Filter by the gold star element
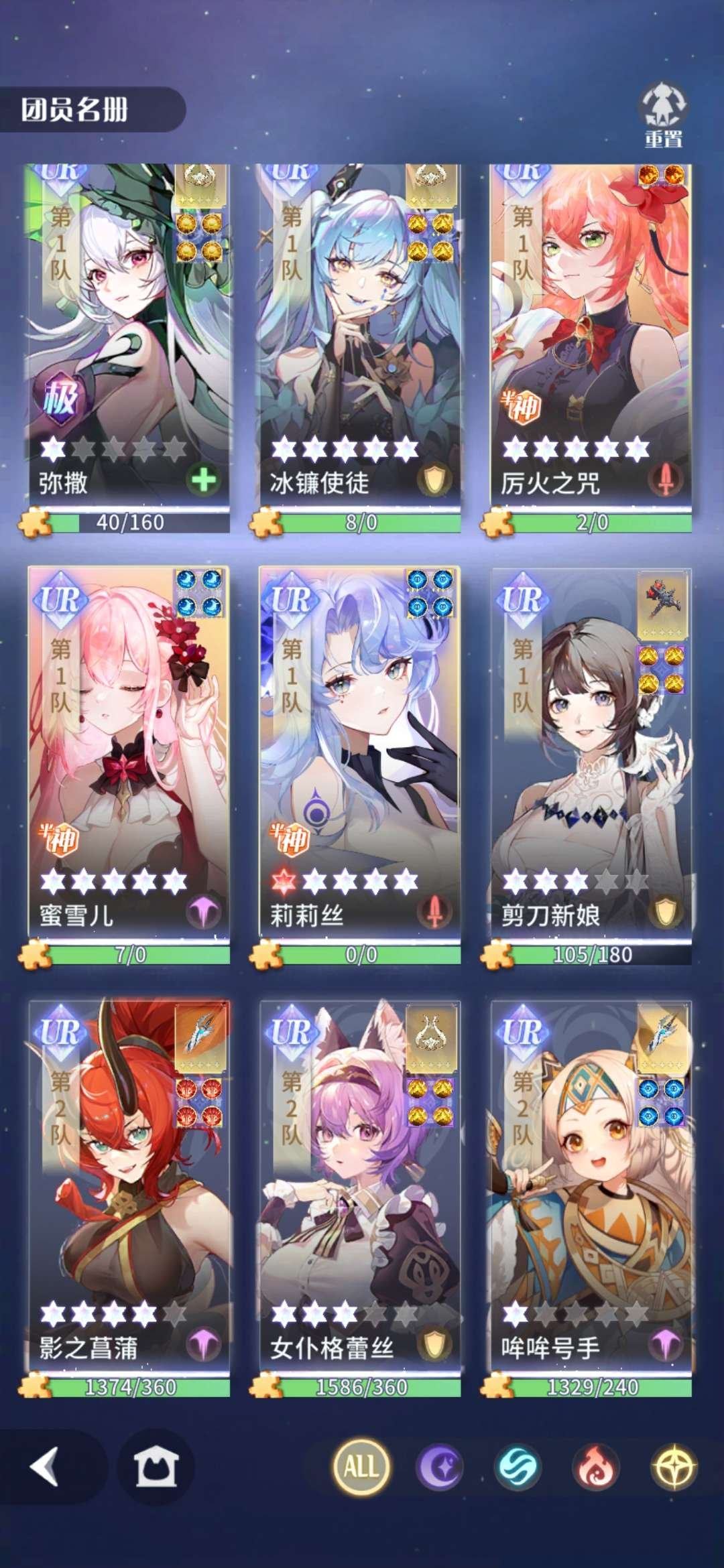Viewport: 724px width, 1568px height. [x=673, y=1467]
